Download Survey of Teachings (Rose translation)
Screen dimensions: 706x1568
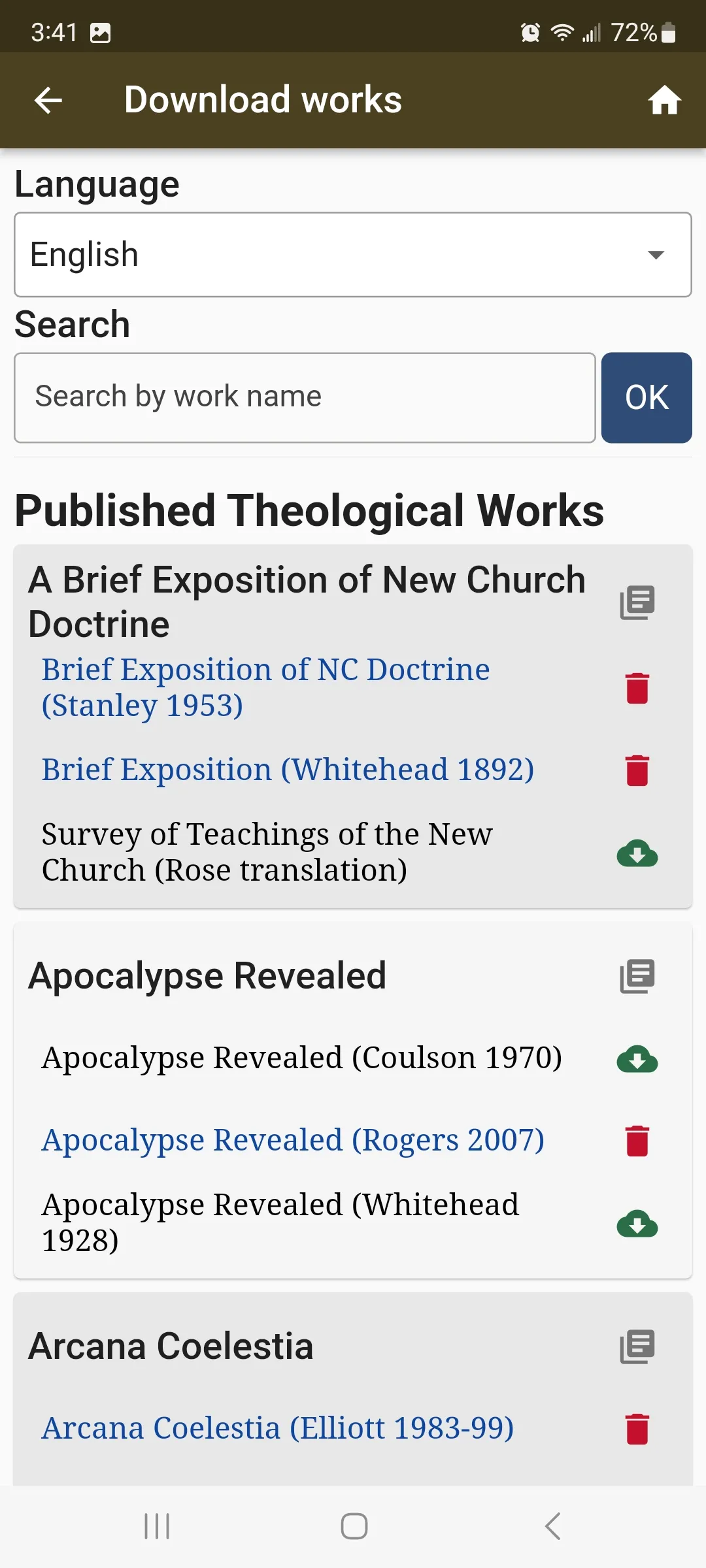coord(637,853)
